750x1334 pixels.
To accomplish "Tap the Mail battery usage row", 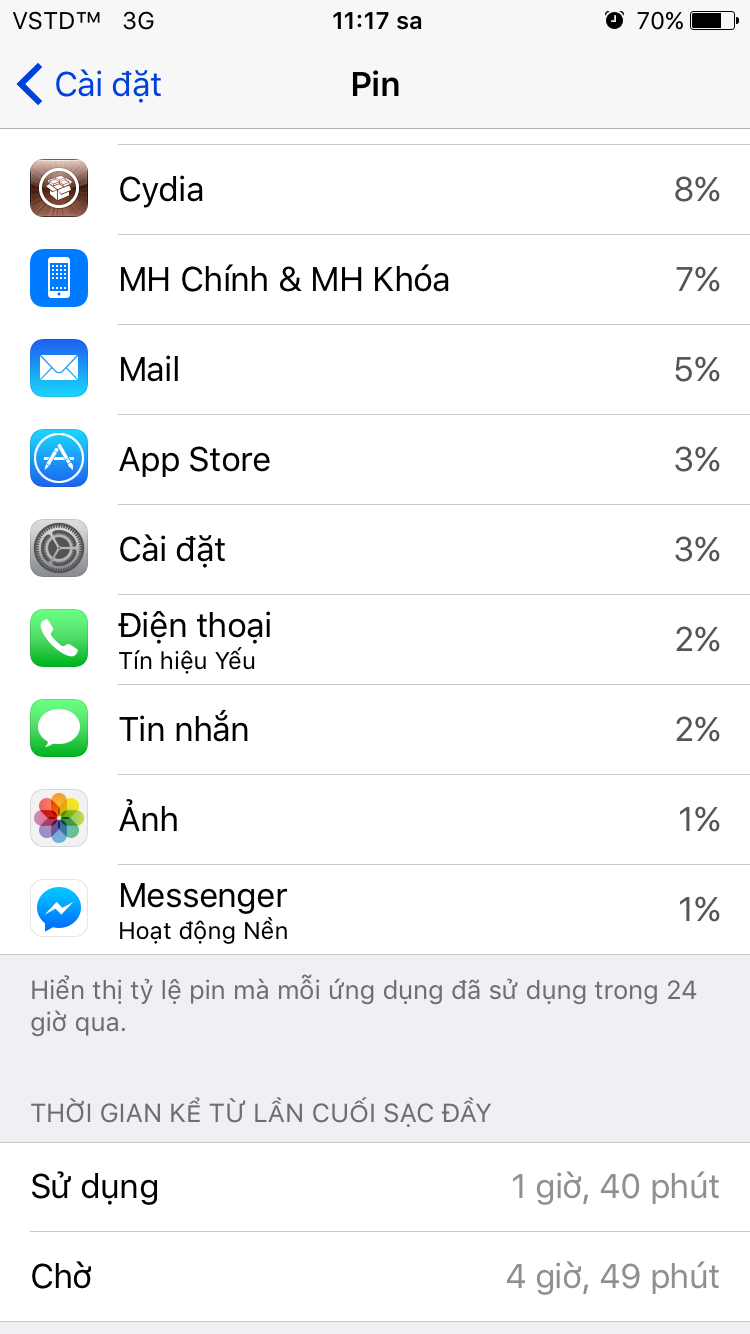I will click(x=375, y=369).
